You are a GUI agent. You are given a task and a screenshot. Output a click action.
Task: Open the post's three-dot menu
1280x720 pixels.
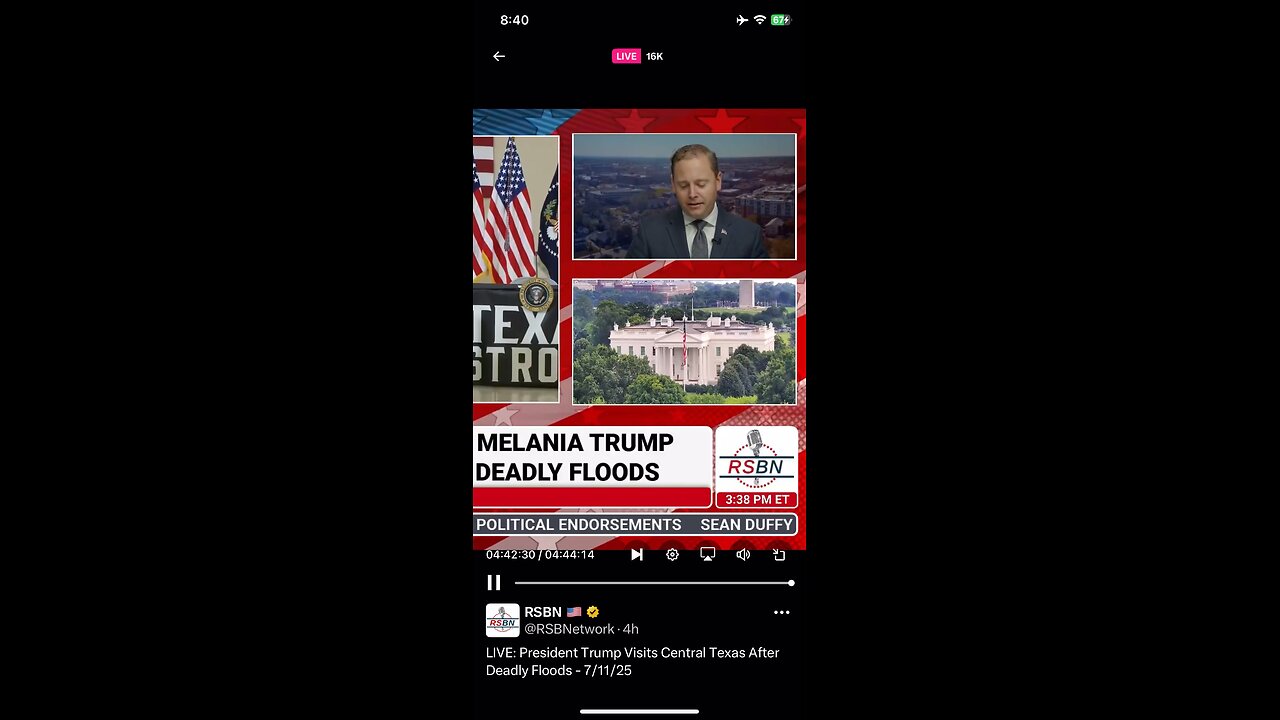point(781,612)
